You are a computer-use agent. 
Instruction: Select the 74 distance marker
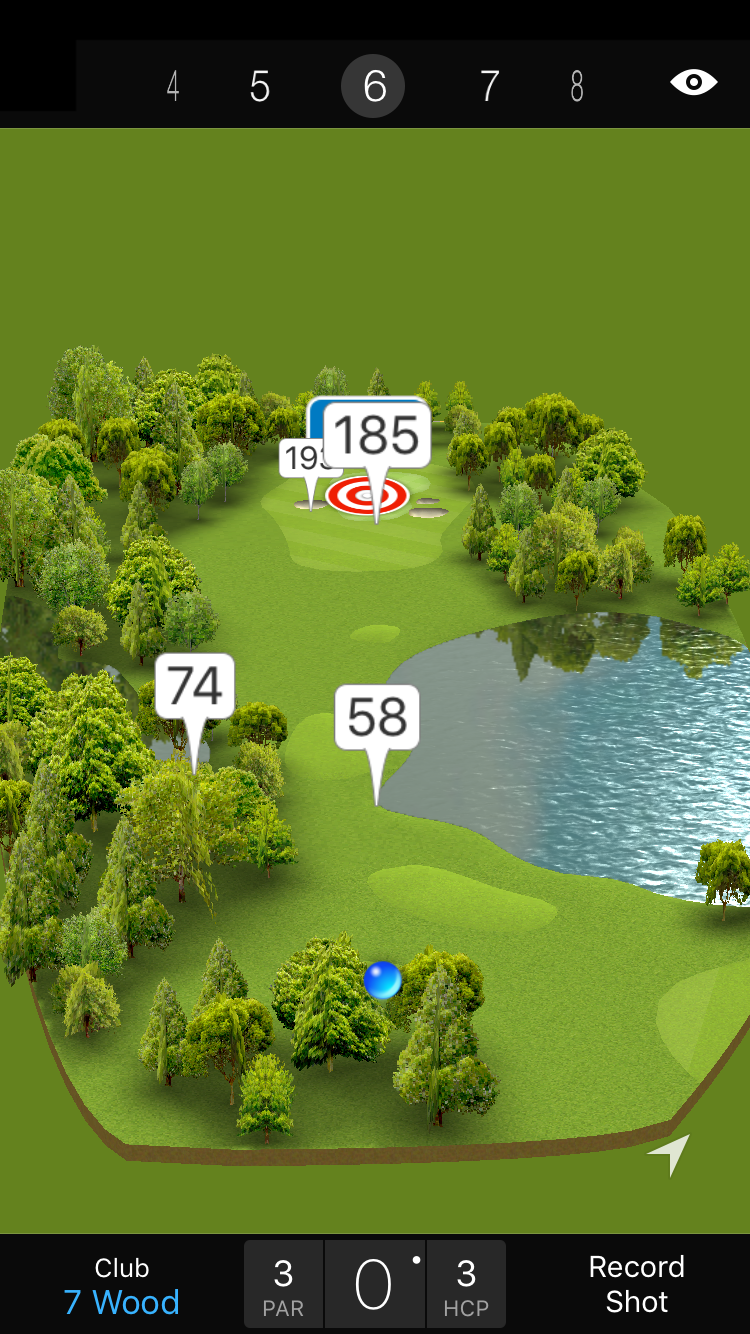[195, 686]
